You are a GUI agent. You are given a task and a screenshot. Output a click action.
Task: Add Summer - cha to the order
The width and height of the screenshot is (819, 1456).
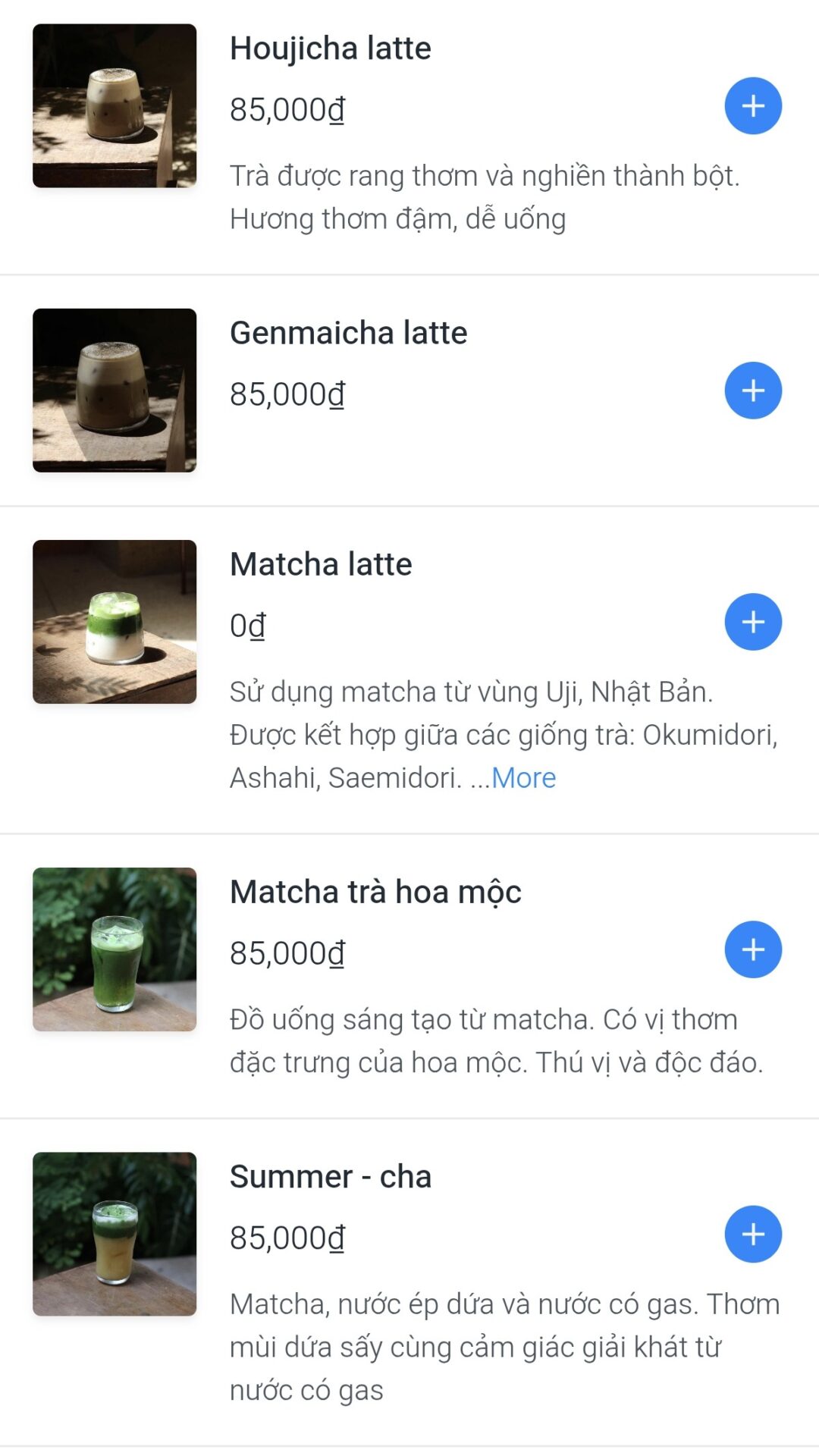click(x=753, y=1234)
